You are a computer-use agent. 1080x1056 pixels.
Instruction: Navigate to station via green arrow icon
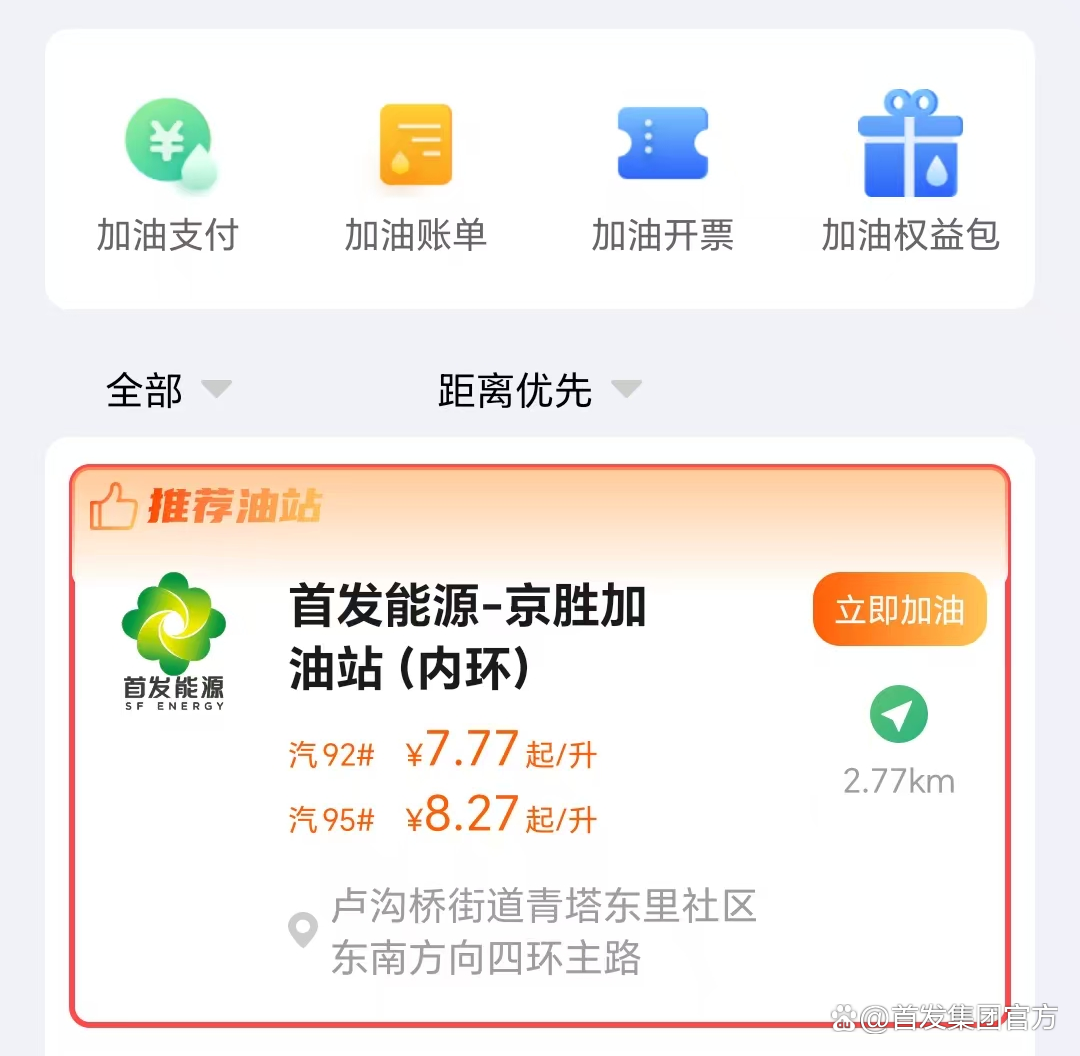898,714
